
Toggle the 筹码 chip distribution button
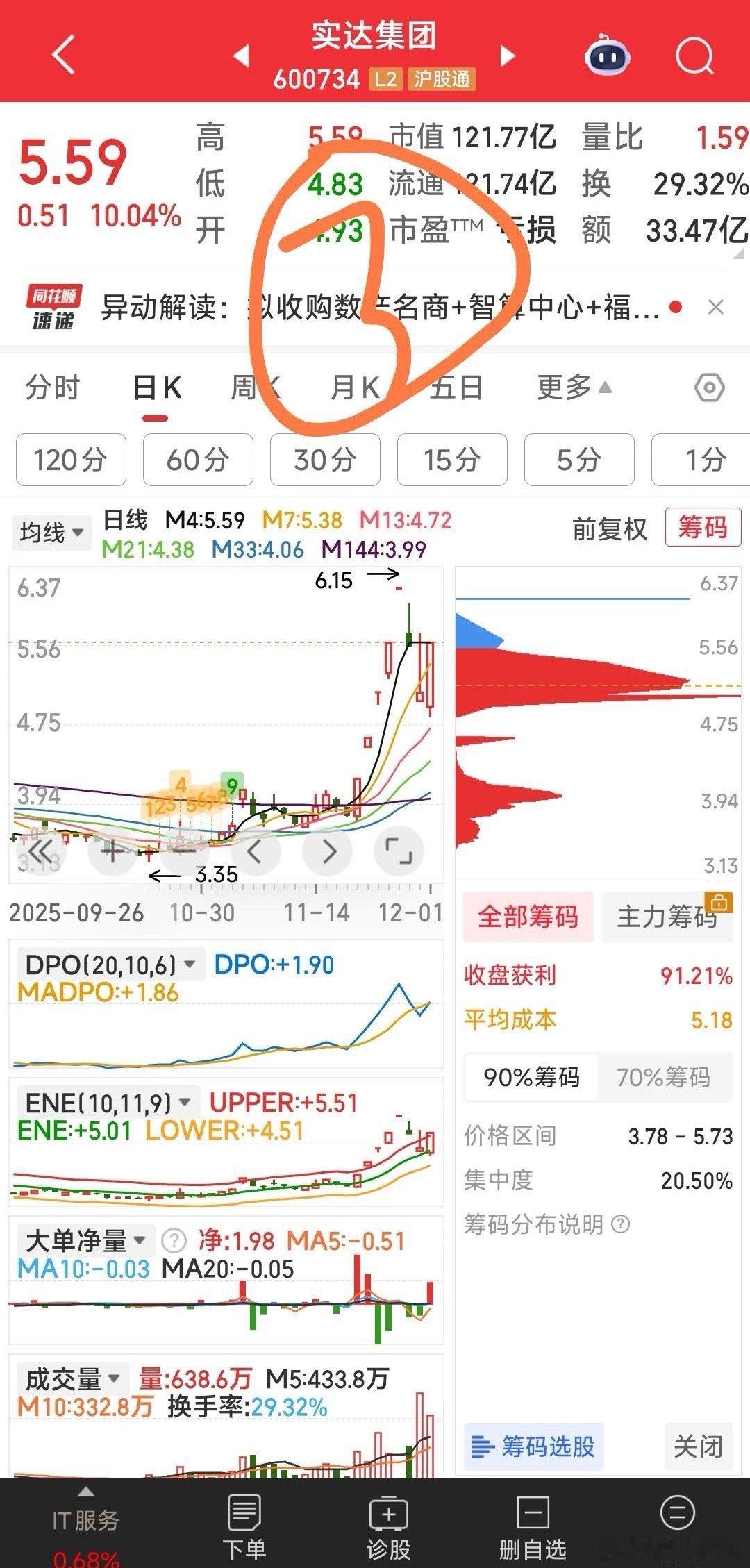[703, 528]
